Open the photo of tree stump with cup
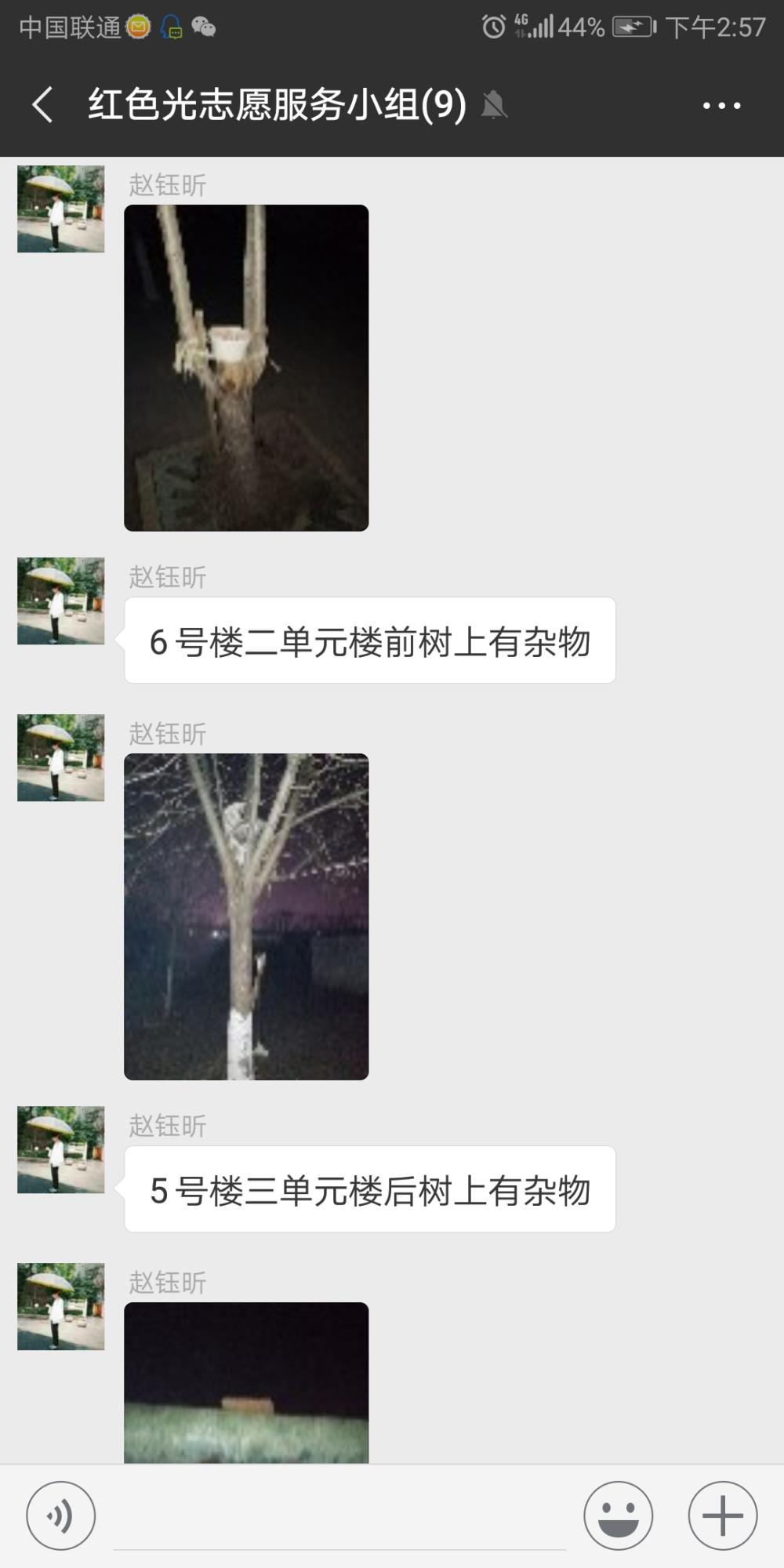Screen dimensions: 784x1568 click(x=246, y=368)
